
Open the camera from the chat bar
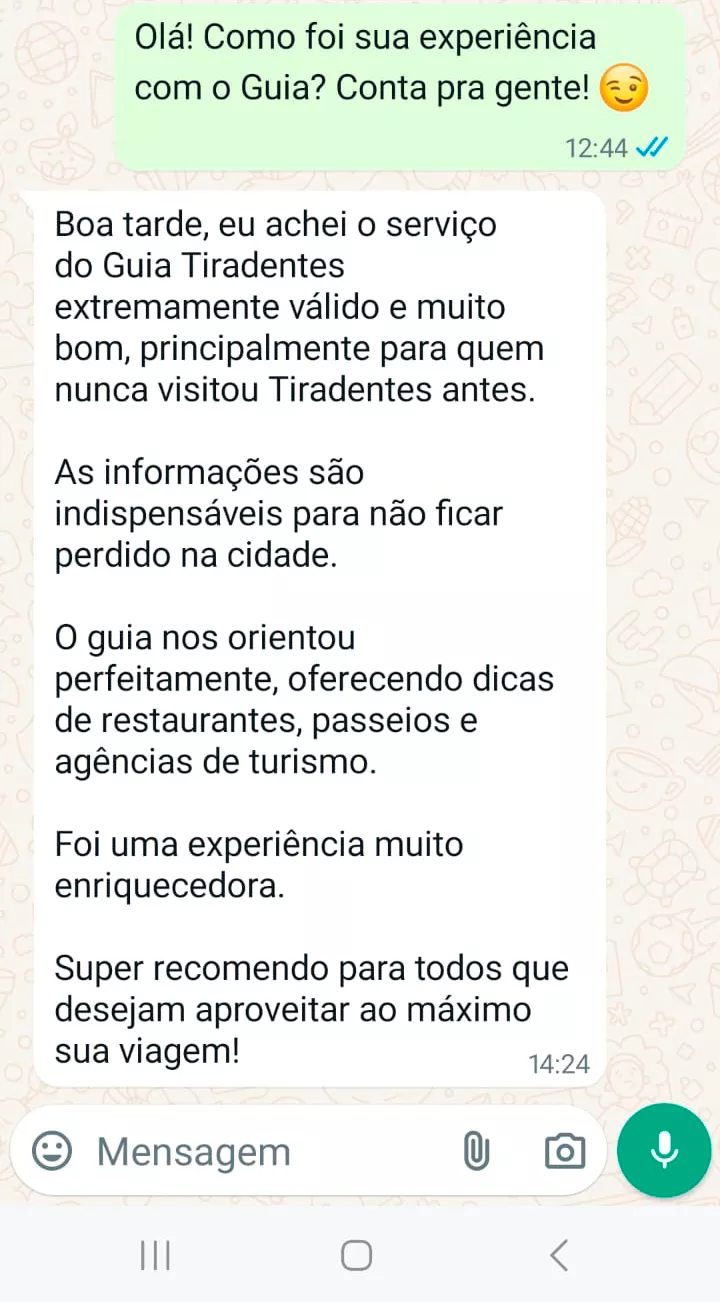[x=565, y=1151]
